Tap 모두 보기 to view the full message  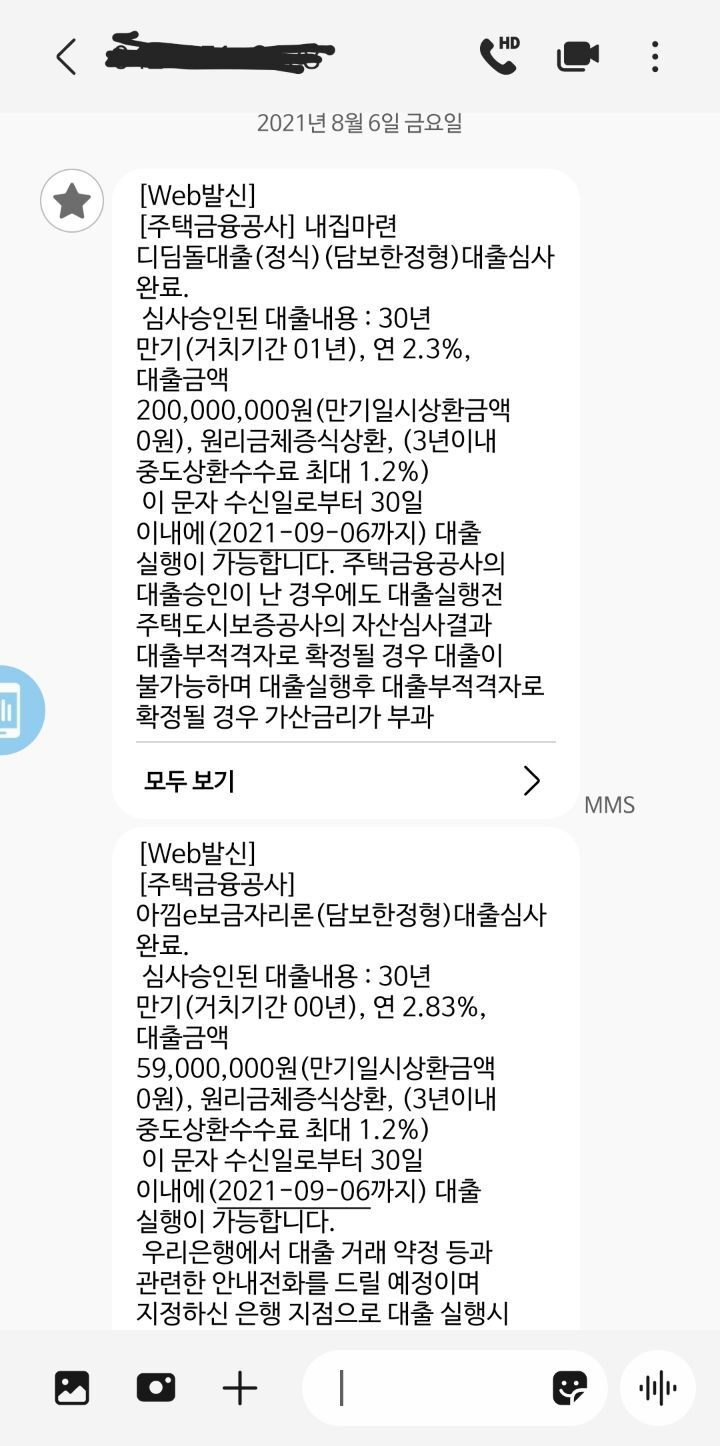190,781
